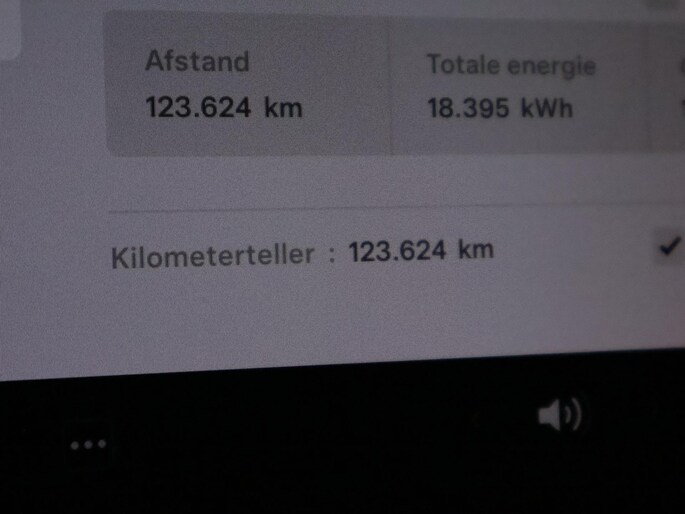Toggle the Kilometerteller checkmark
This screenshot has height=514, width=685.
pos(669,248)
